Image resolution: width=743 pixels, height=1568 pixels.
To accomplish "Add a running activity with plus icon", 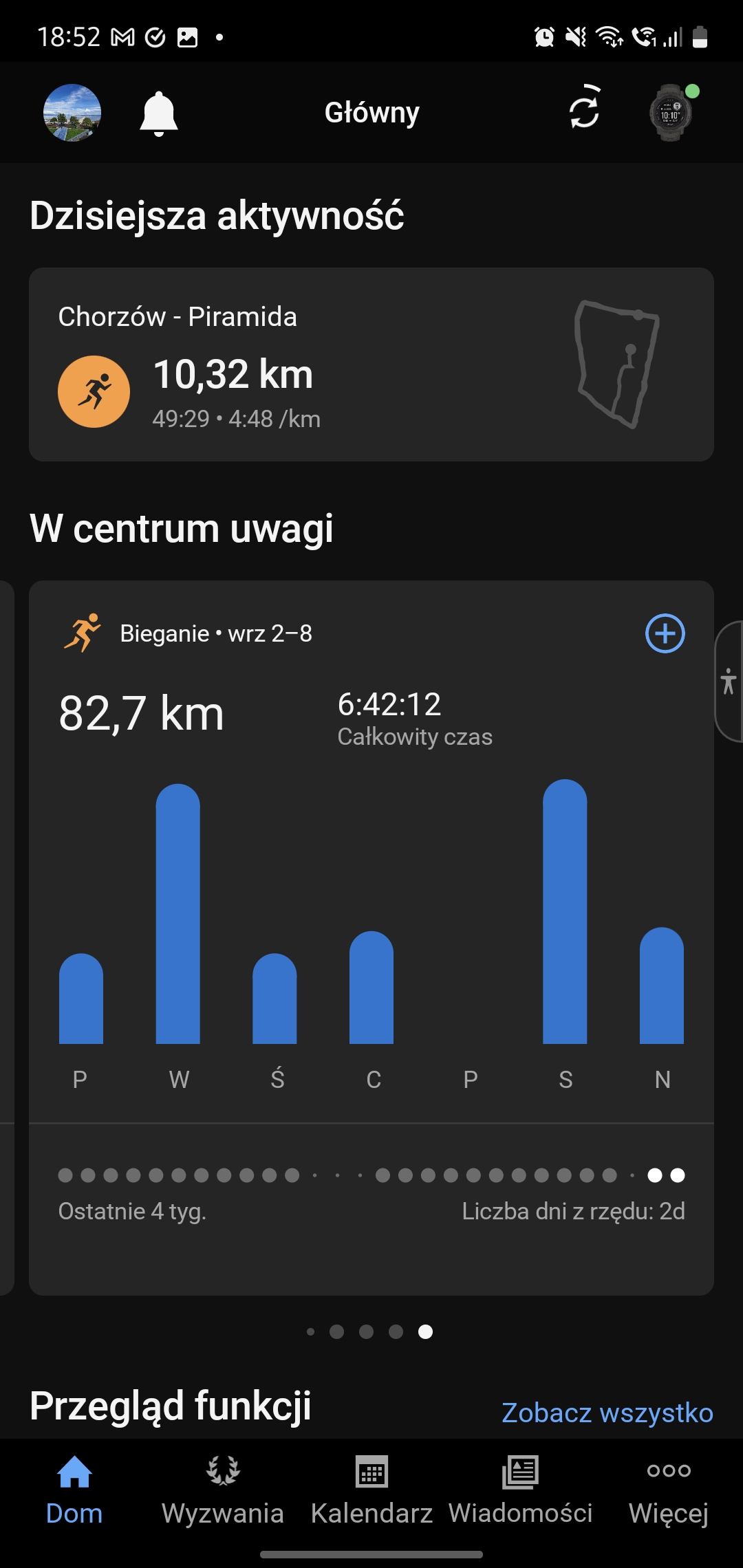I will click(x=665, y=633).
